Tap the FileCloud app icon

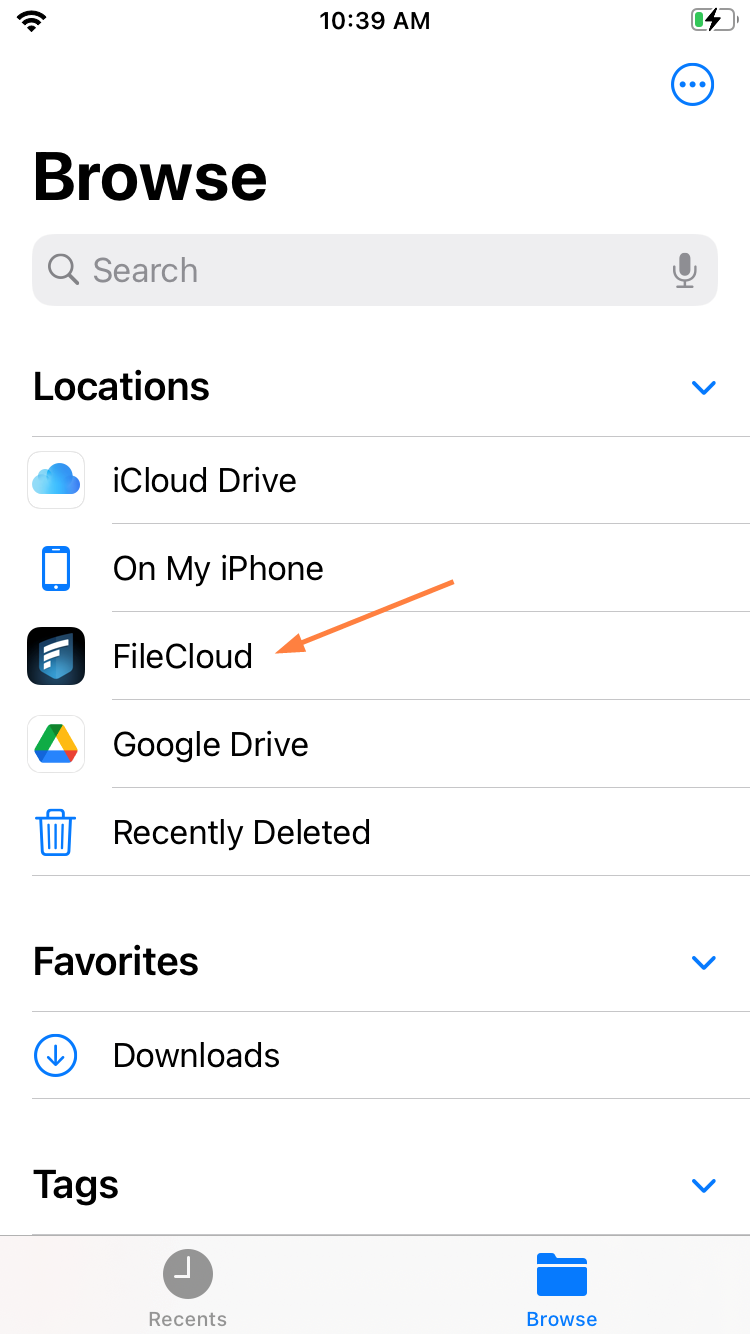[55, 656]
